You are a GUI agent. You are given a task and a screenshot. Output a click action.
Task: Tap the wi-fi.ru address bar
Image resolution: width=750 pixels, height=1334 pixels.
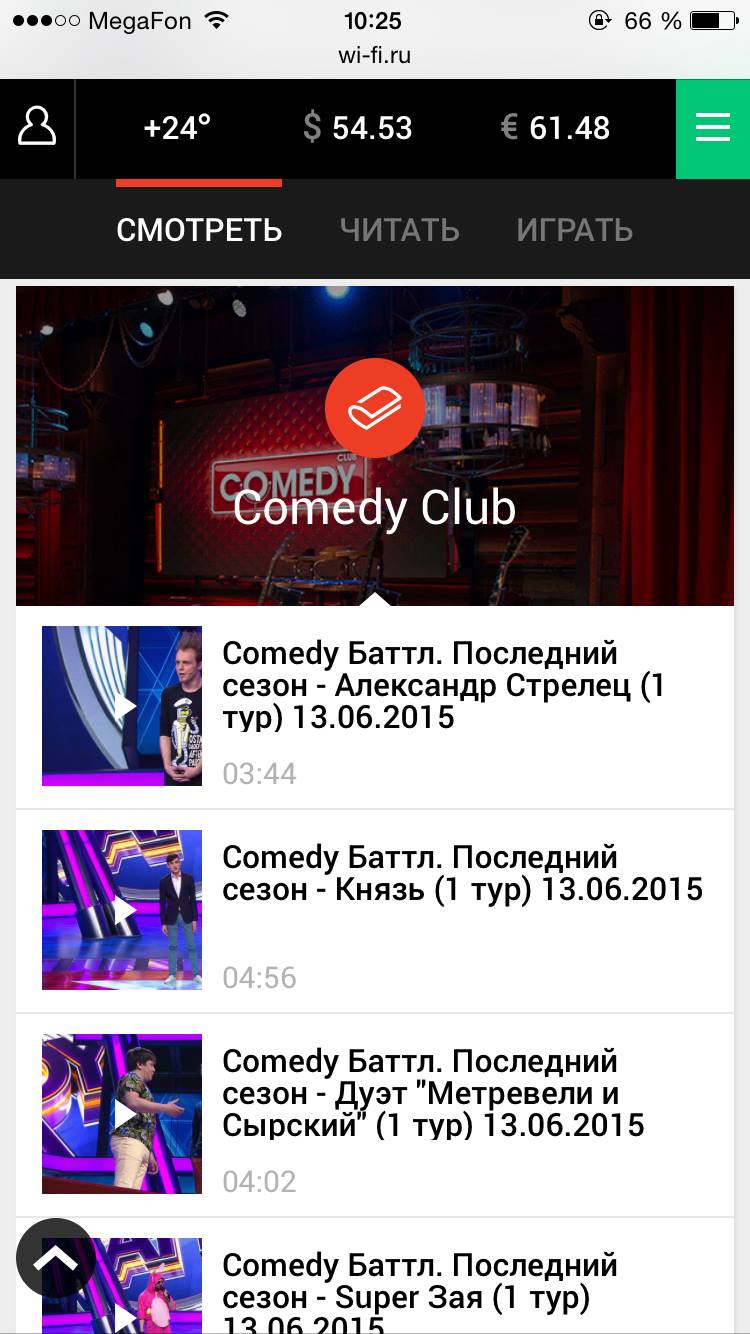pos(374,56)
